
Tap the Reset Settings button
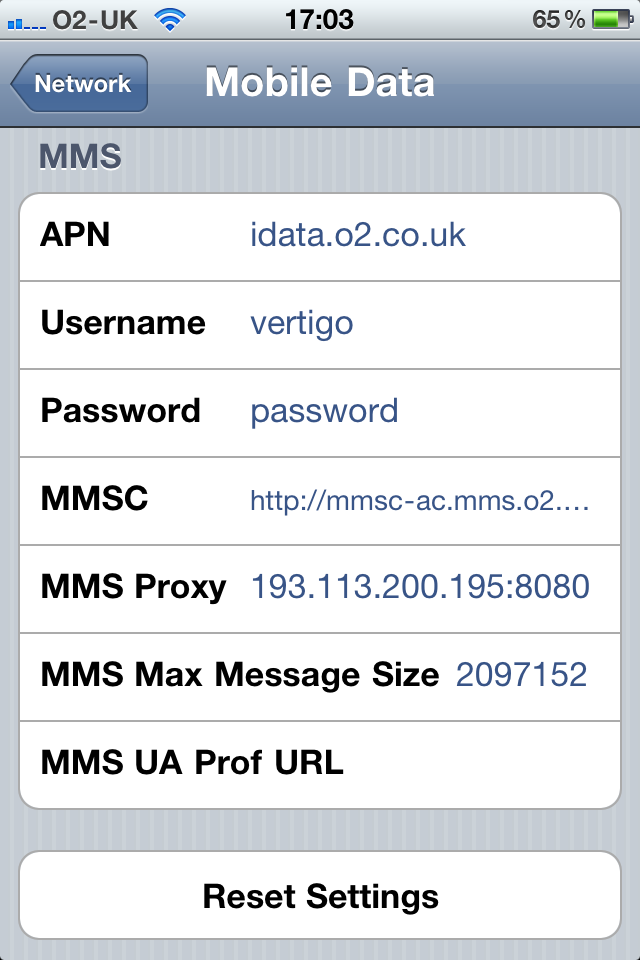coord(320,895)
